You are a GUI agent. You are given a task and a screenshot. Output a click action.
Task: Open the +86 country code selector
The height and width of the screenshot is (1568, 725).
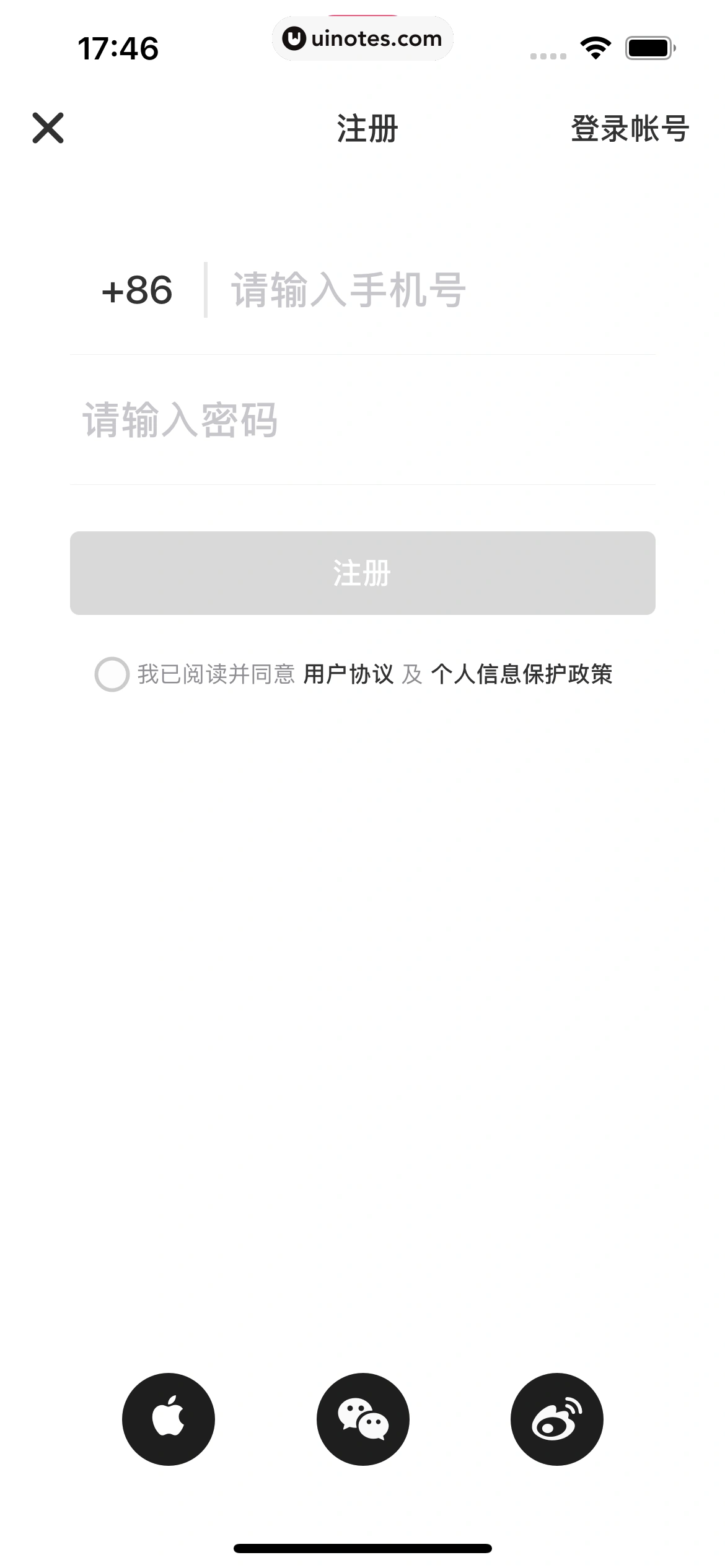click(136, 289)
